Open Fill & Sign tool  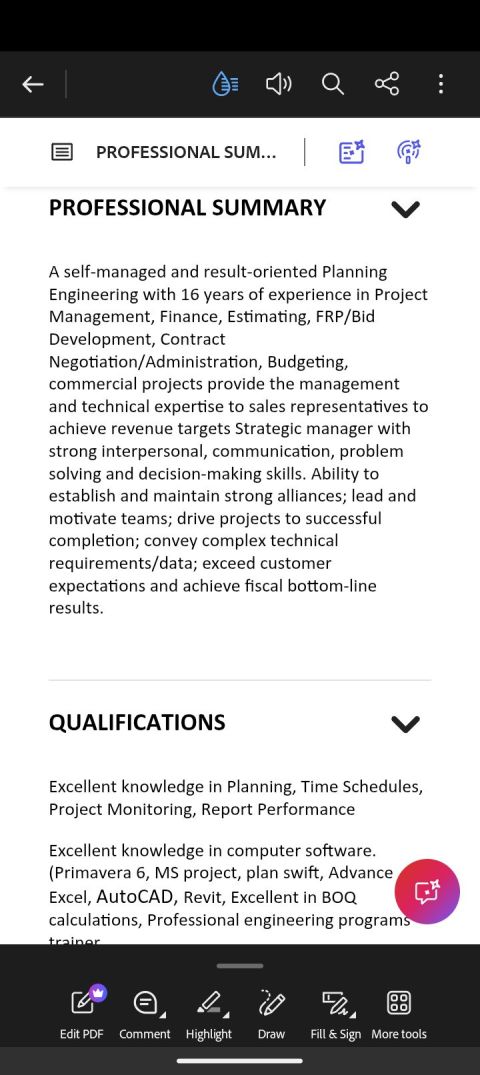335,1013
